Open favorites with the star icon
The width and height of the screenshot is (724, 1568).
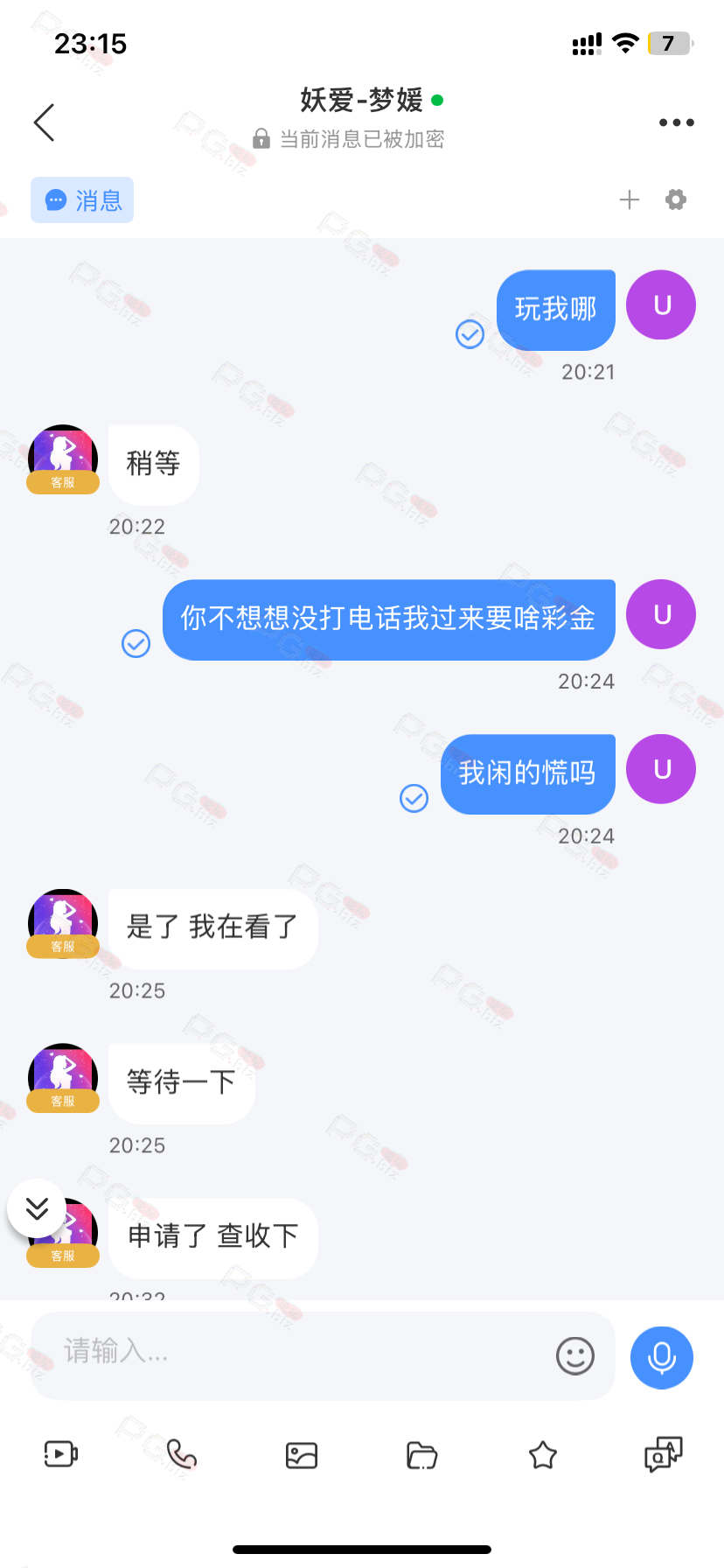[x=543, y=1455]
